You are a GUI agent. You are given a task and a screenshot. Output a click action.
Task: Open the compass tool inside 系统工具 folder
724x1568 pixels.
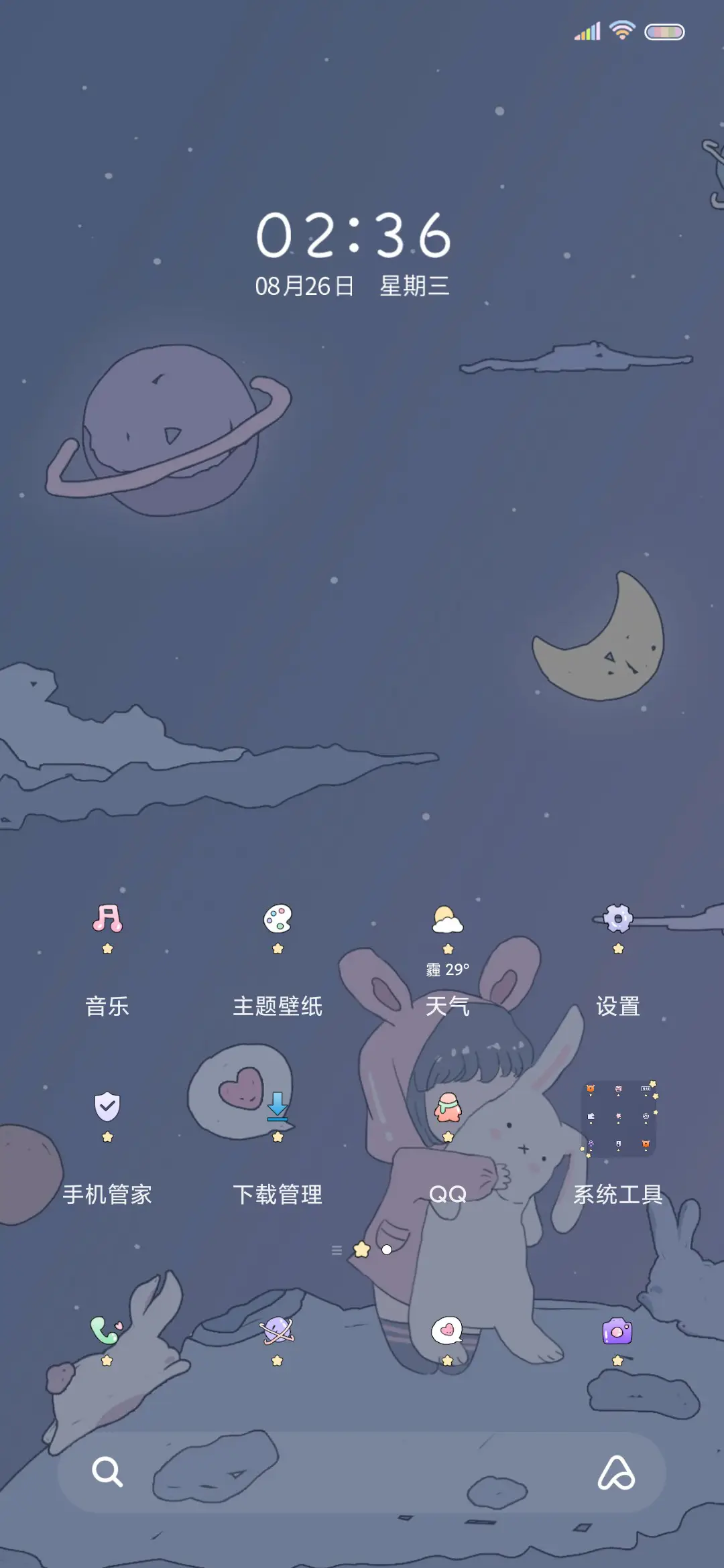click(646, 1117)
